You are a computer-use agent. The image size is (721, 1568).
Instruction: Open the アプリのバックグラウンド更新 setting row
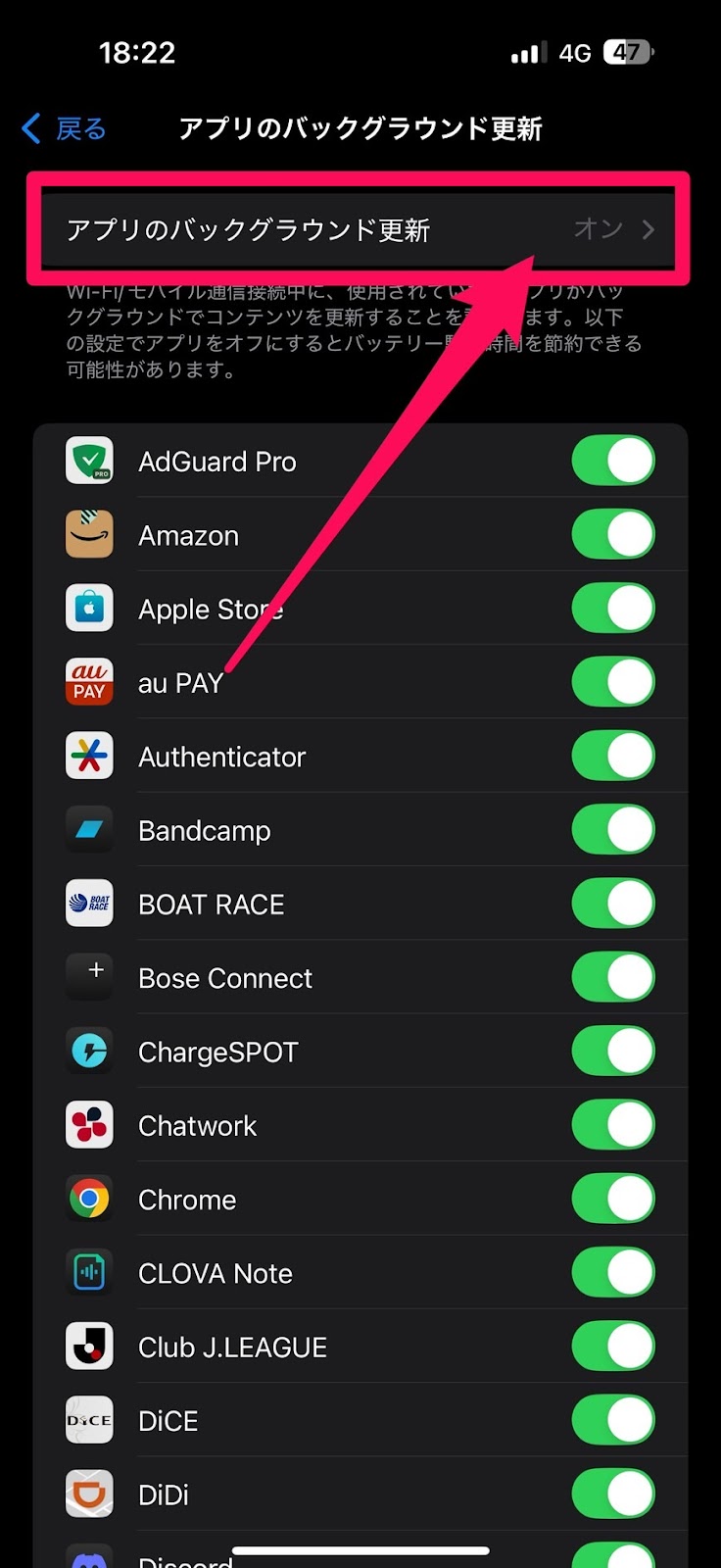pyautogui.click(x=359, y=229)
